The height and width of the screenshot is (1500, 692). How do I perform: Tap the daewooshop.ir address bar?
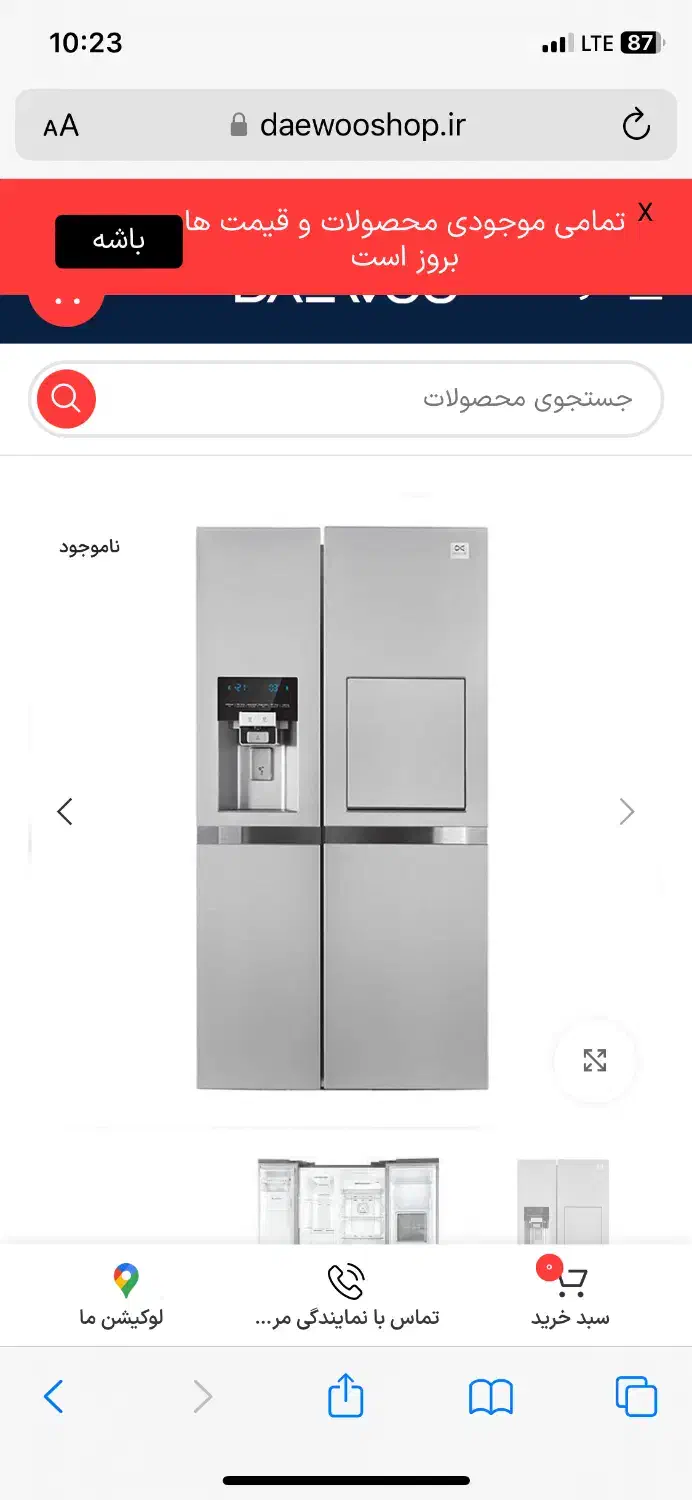point(350,125)
